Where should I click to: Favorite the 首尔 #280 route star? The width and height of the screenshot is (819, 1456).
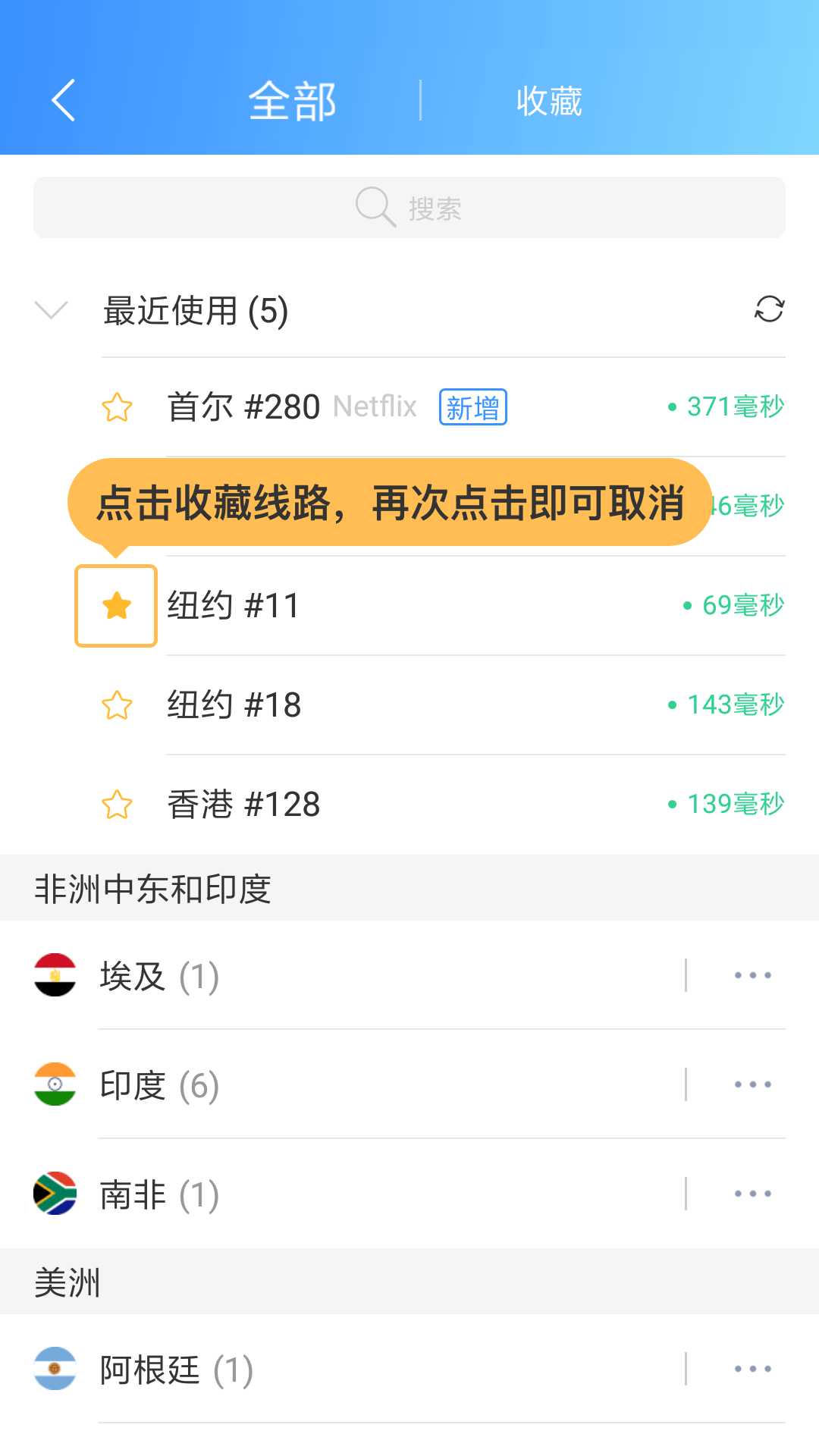pyautogui.click(x=117, y=407)
